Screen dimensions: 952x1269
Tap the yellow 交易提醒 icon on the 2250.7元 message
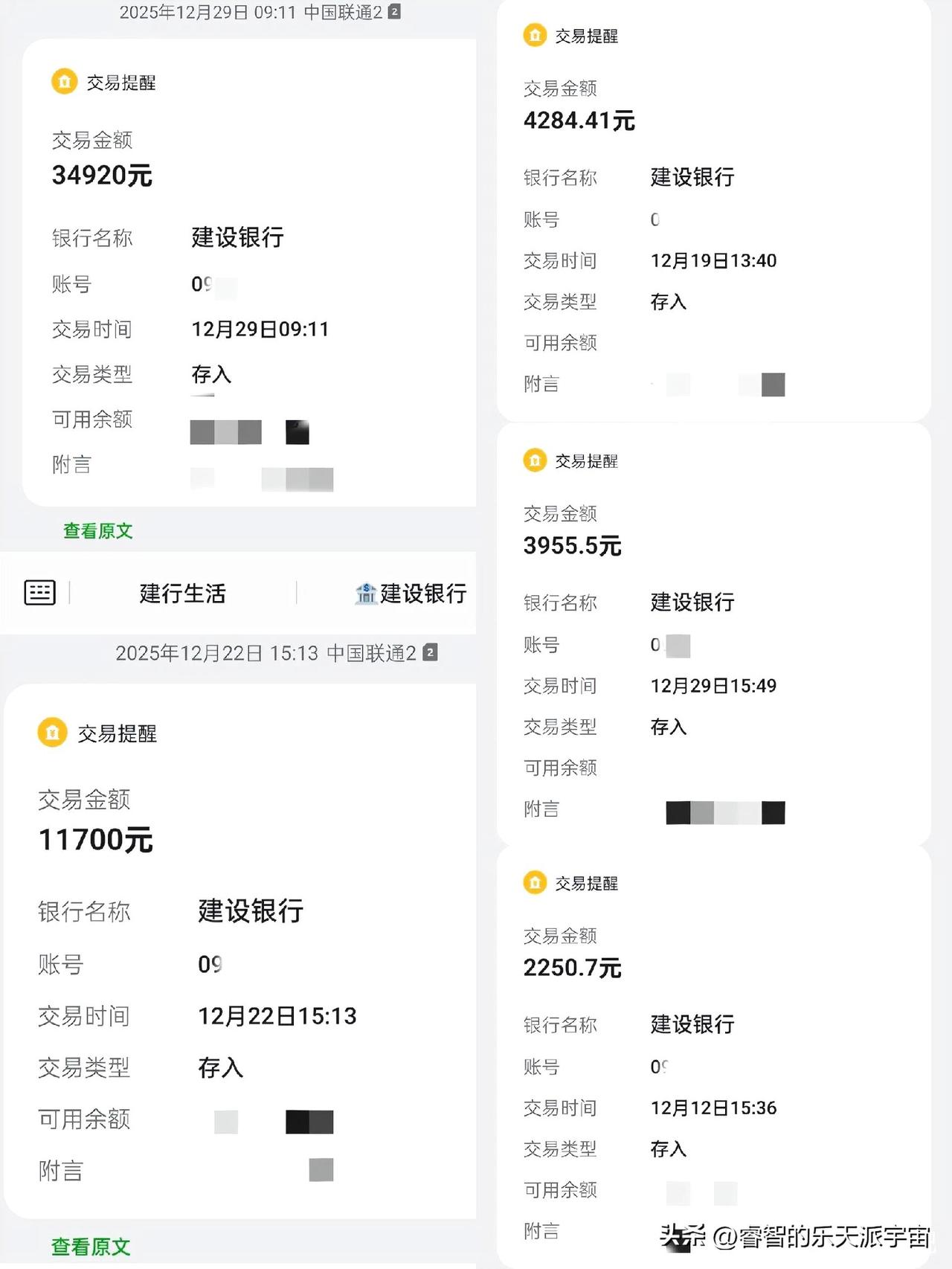pos(535,883)
